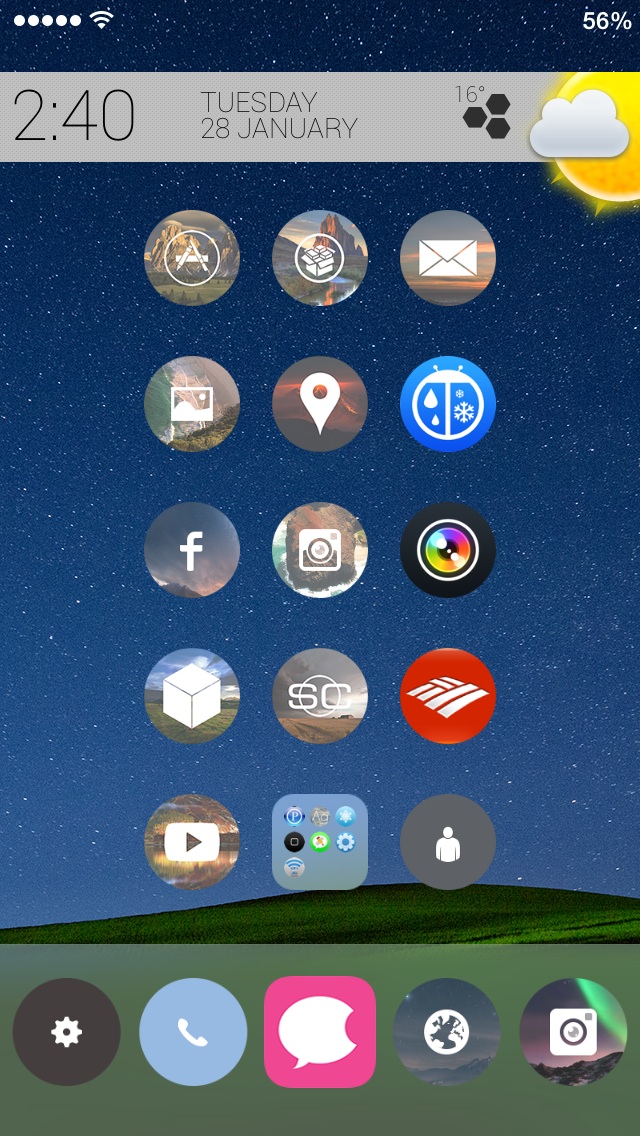Viewport: 640px width, 1136px height.
Task: Open the pink Messages app
Action: pyautogui.click(x=320, y=1032)
